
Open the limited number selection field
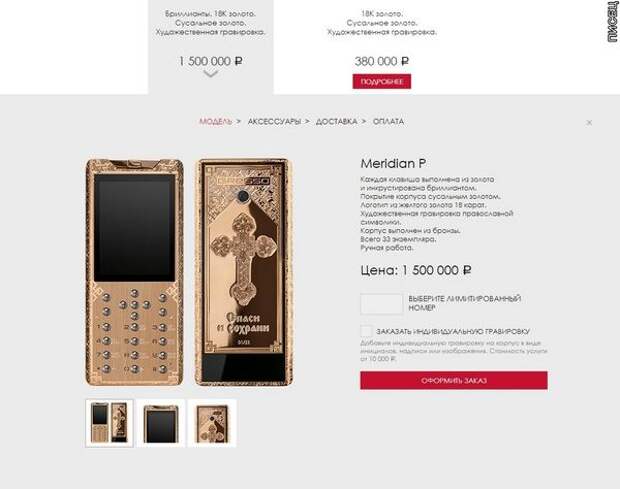point(381,303)
